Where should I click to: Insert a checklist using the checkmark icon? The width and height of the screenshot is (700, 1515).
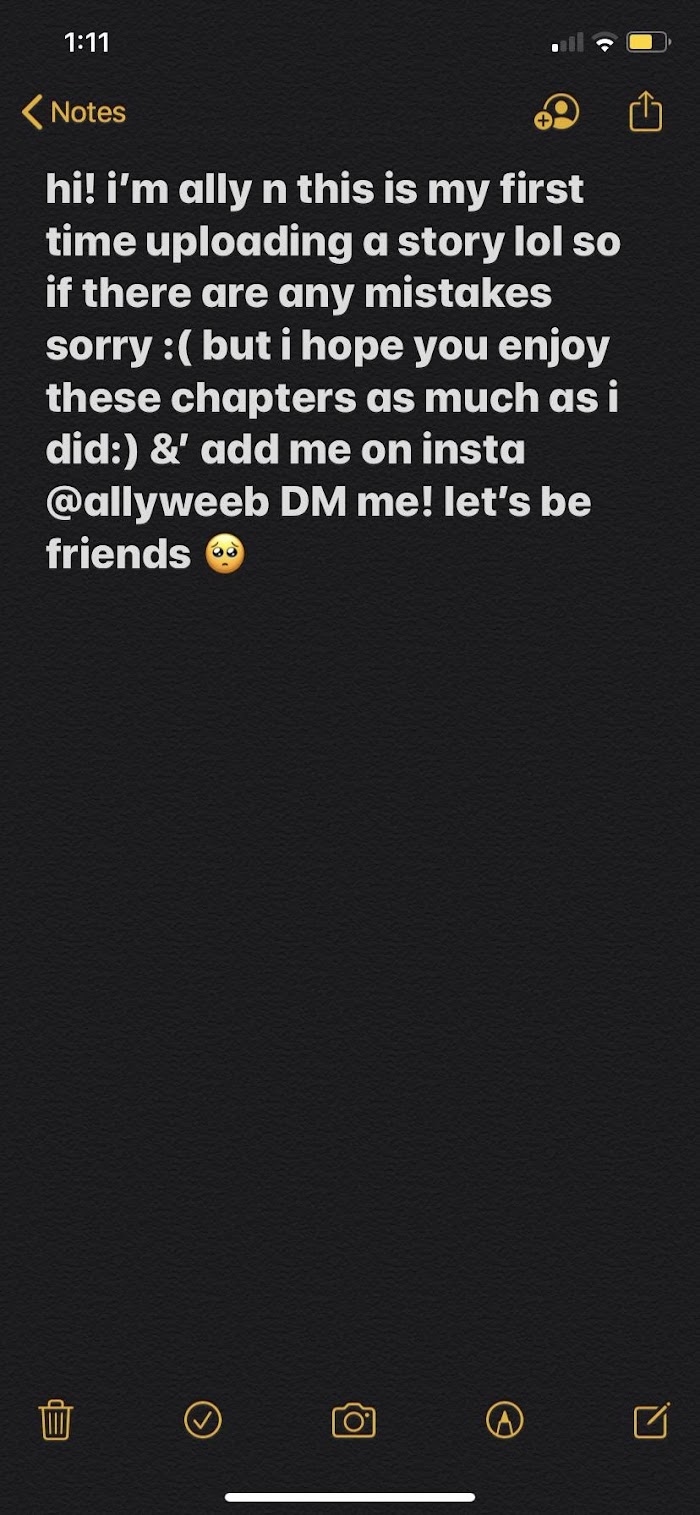(x=203, y=1419)
